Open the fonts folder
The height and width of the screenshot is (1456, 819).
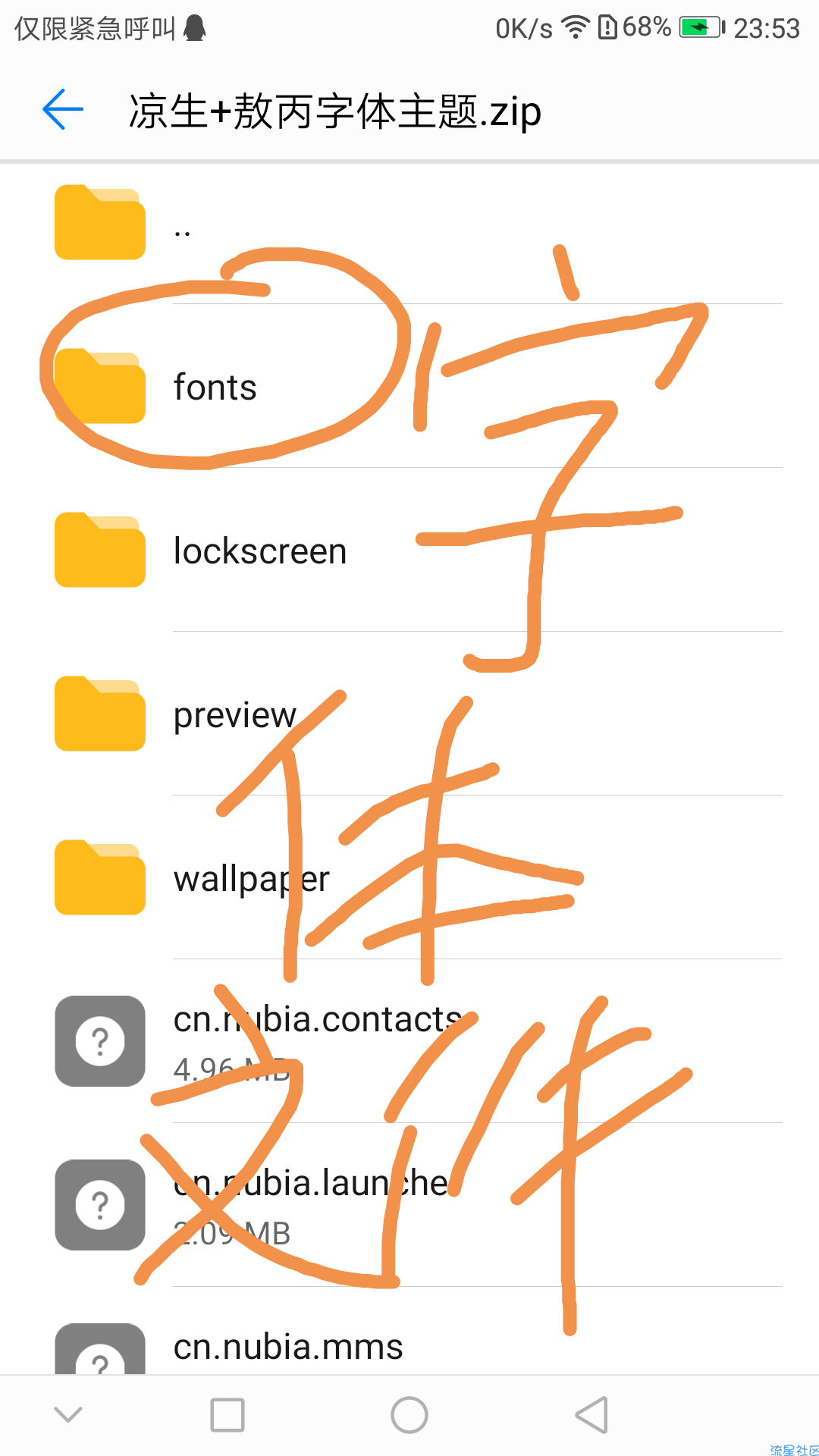pyautogui.click(x=409, y=386)
